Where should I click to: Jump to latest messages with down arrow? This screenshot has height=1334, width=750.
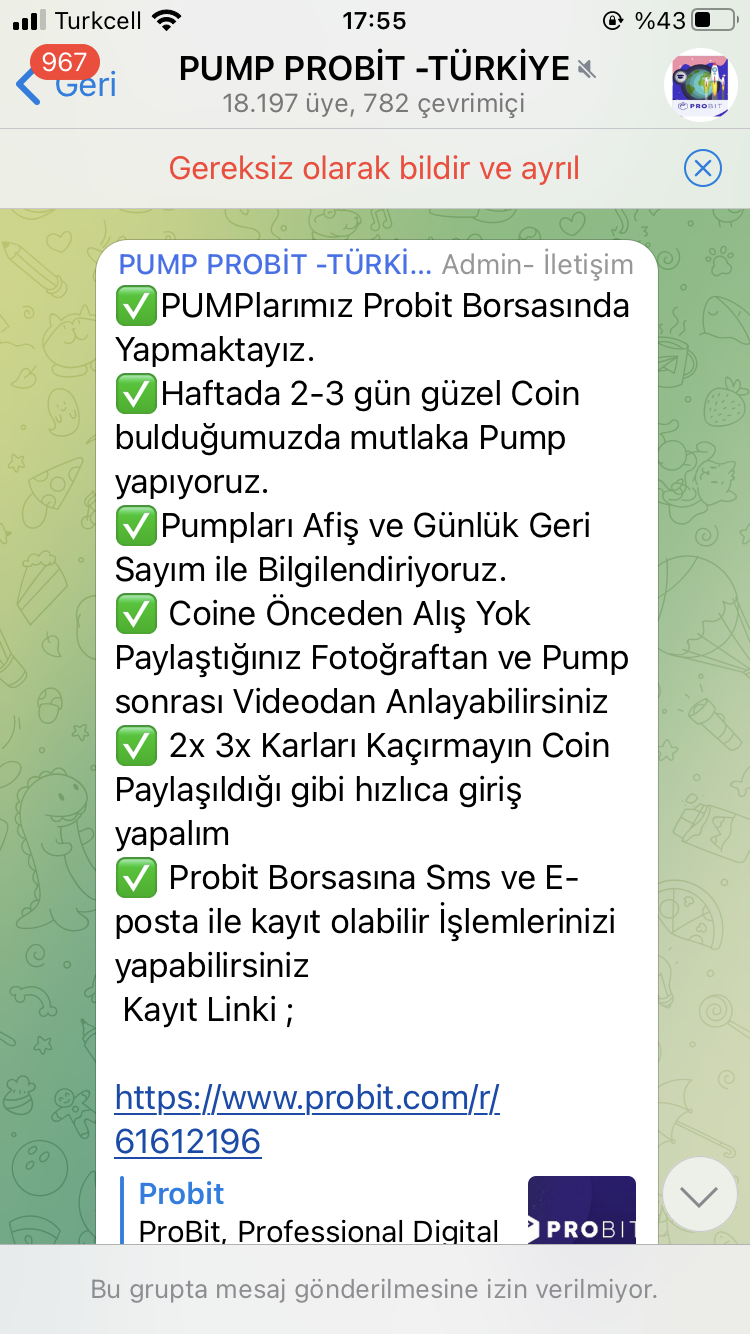(x=700, y=1195)
